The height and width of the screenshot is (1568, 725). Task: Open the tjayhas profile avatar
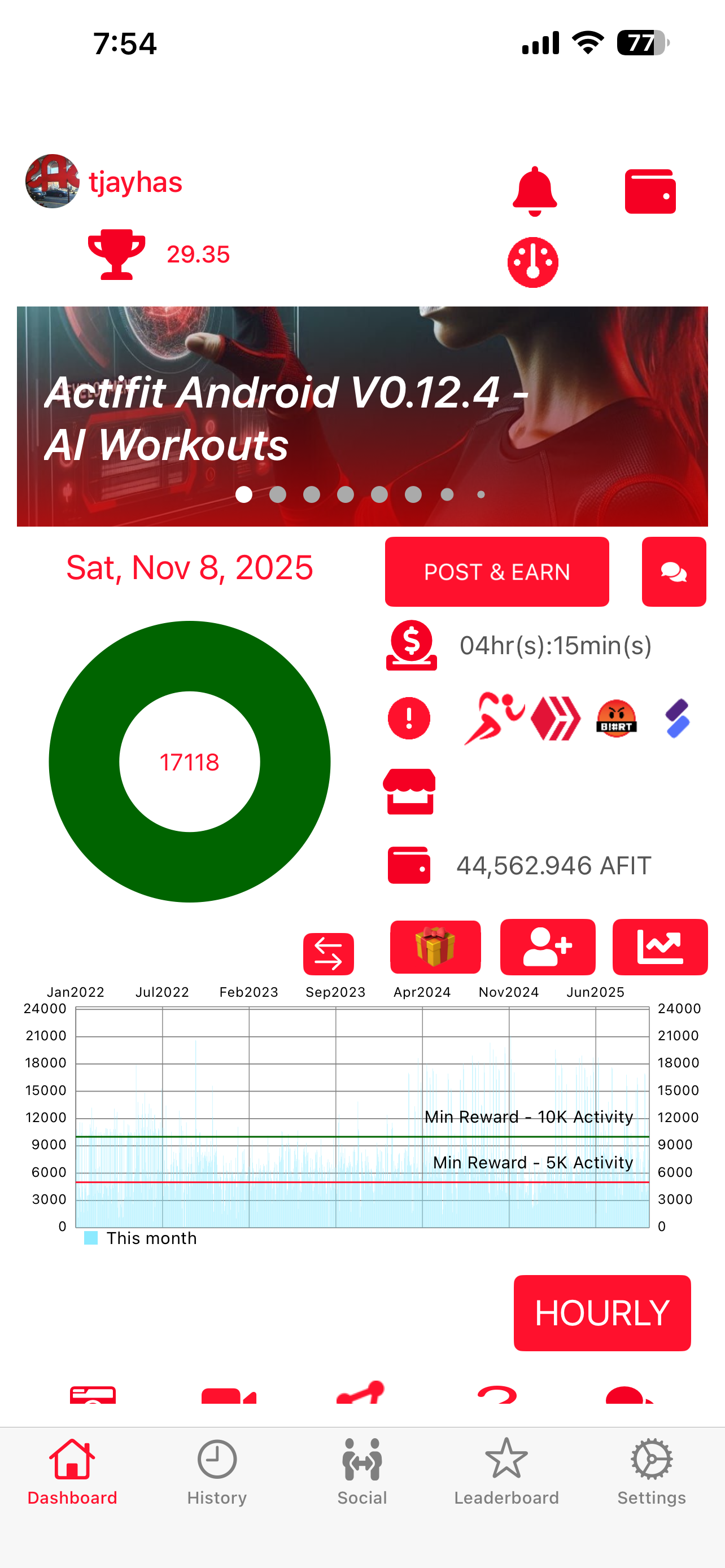pos(53,181)
